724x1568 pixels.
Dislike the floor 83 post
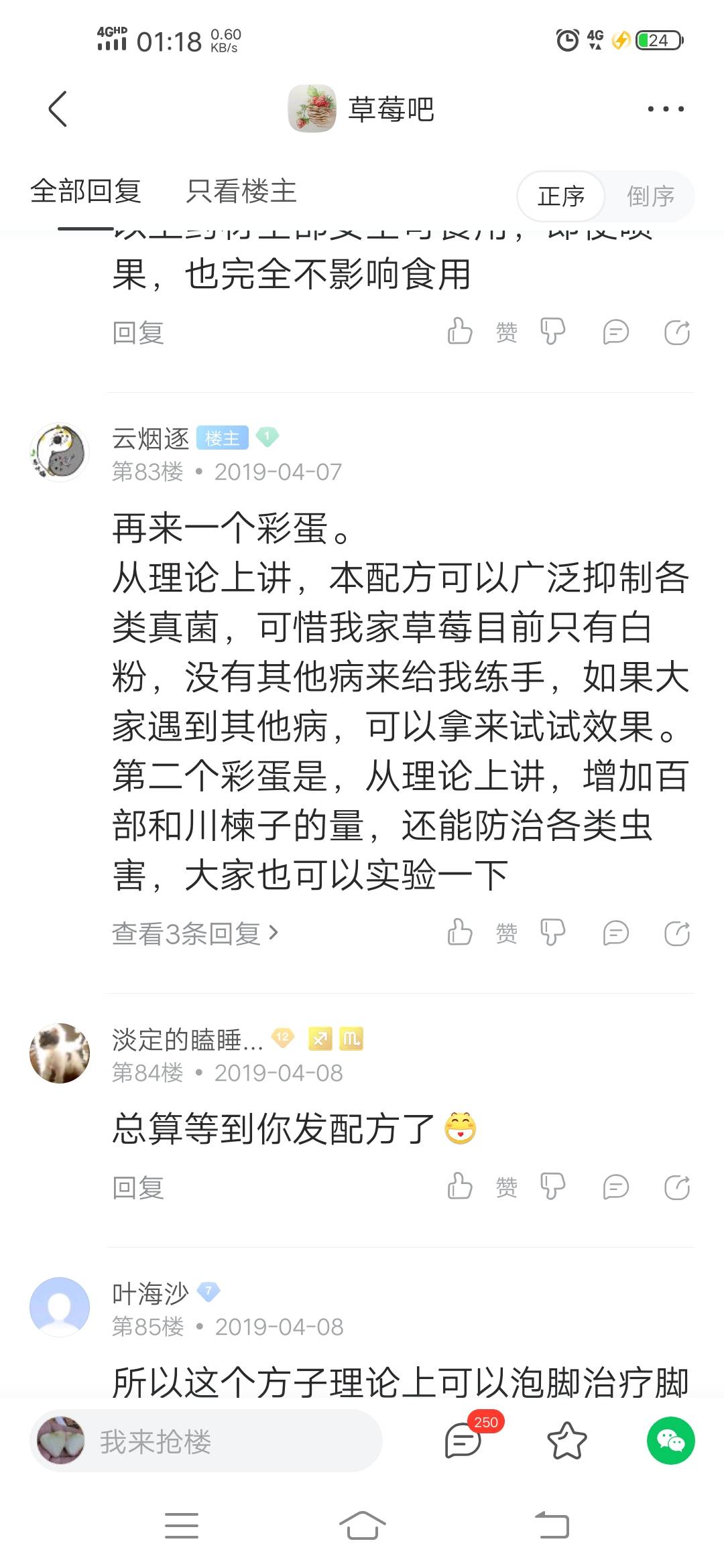point(552,932)
